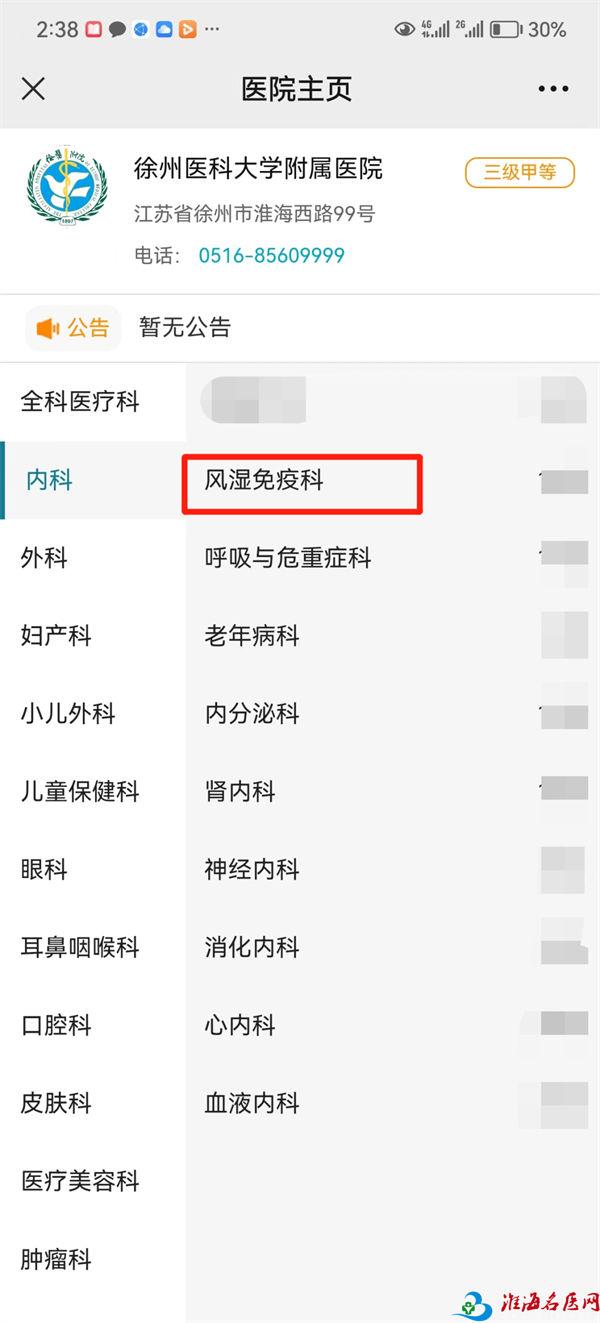Choose 消化内科 department
The width and height of the screenshot is (600, 1323).
[252, 948]
